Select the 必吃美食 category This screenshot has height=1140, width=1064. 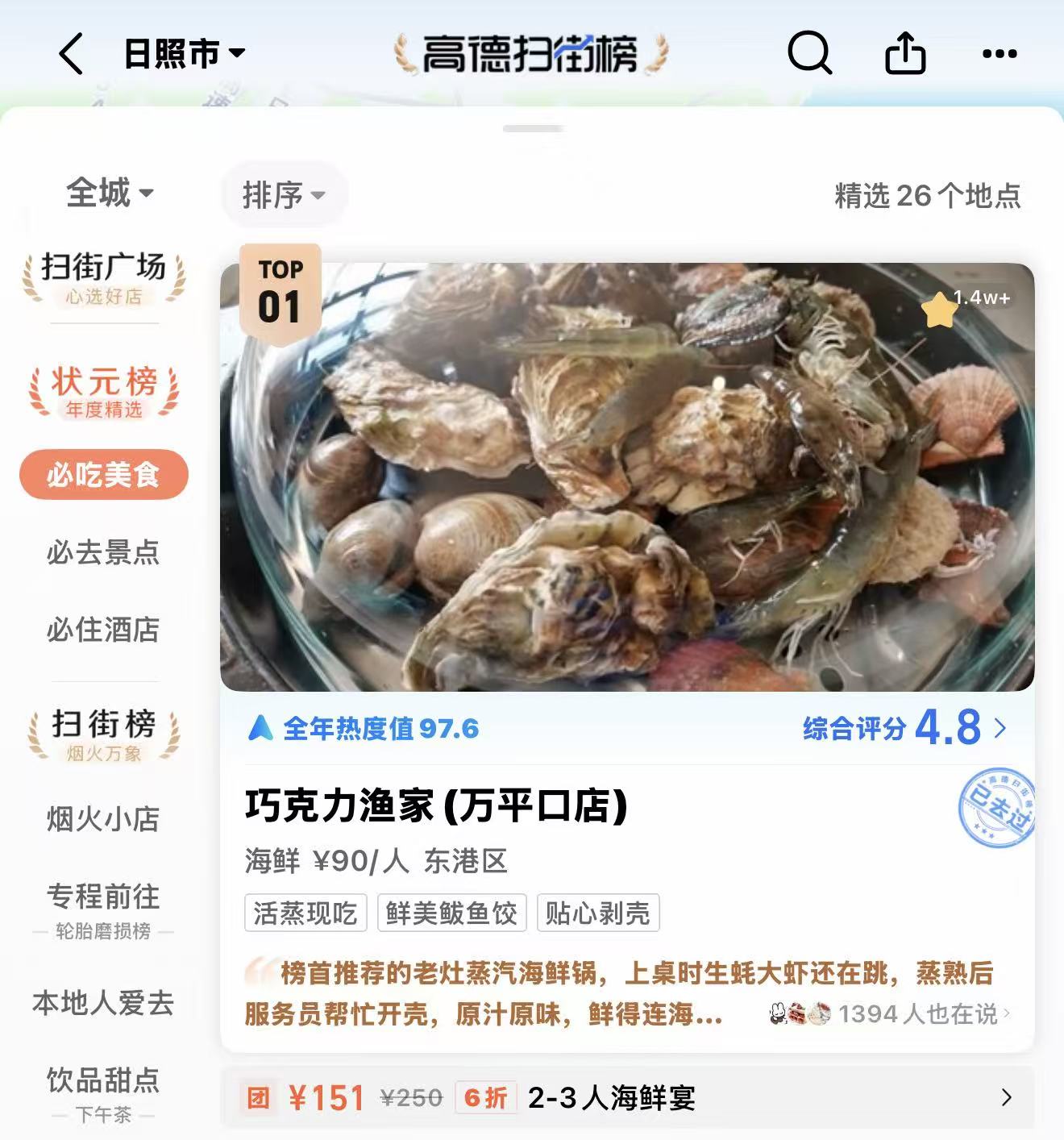103,475
